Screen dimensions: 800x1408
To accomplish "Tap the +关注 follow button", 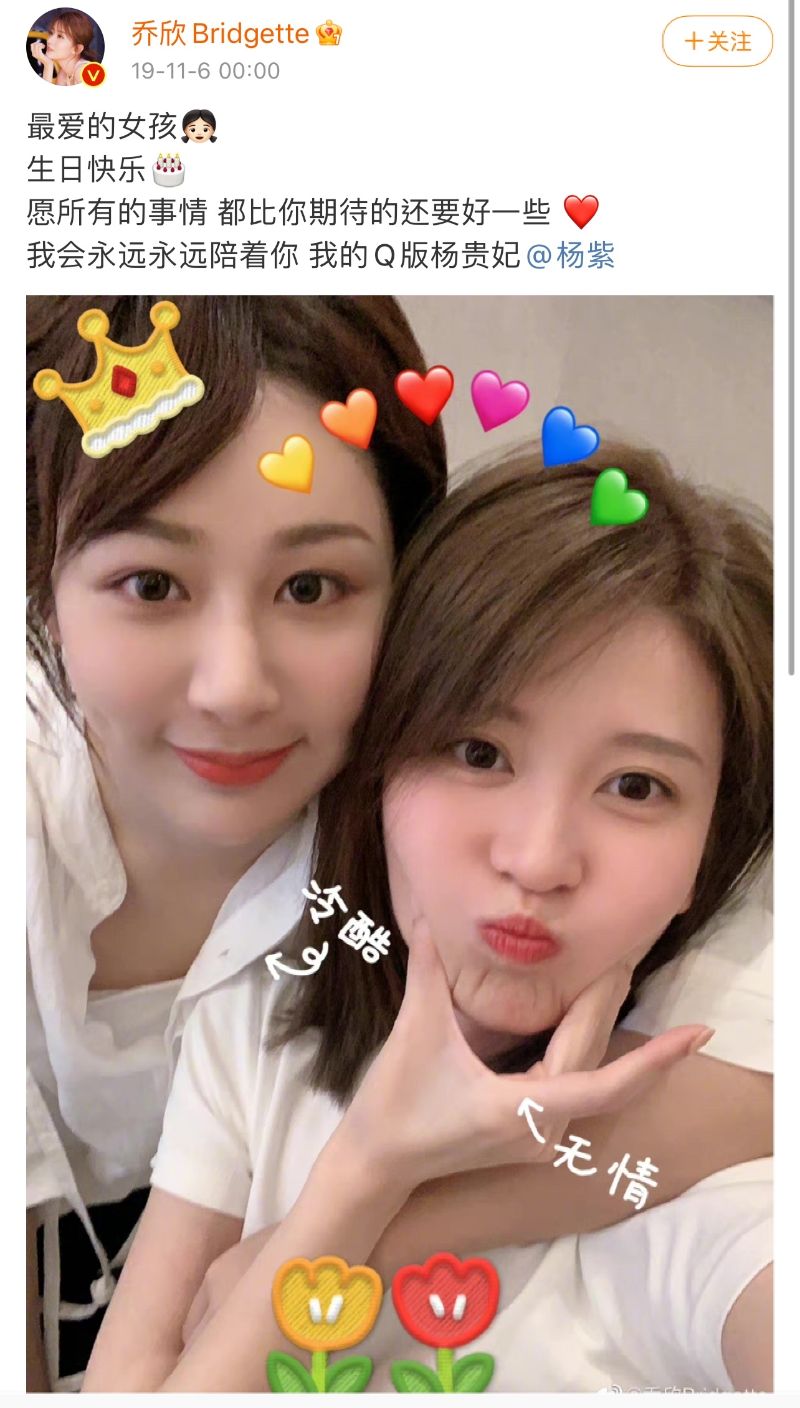I will (x=717, y=41).
